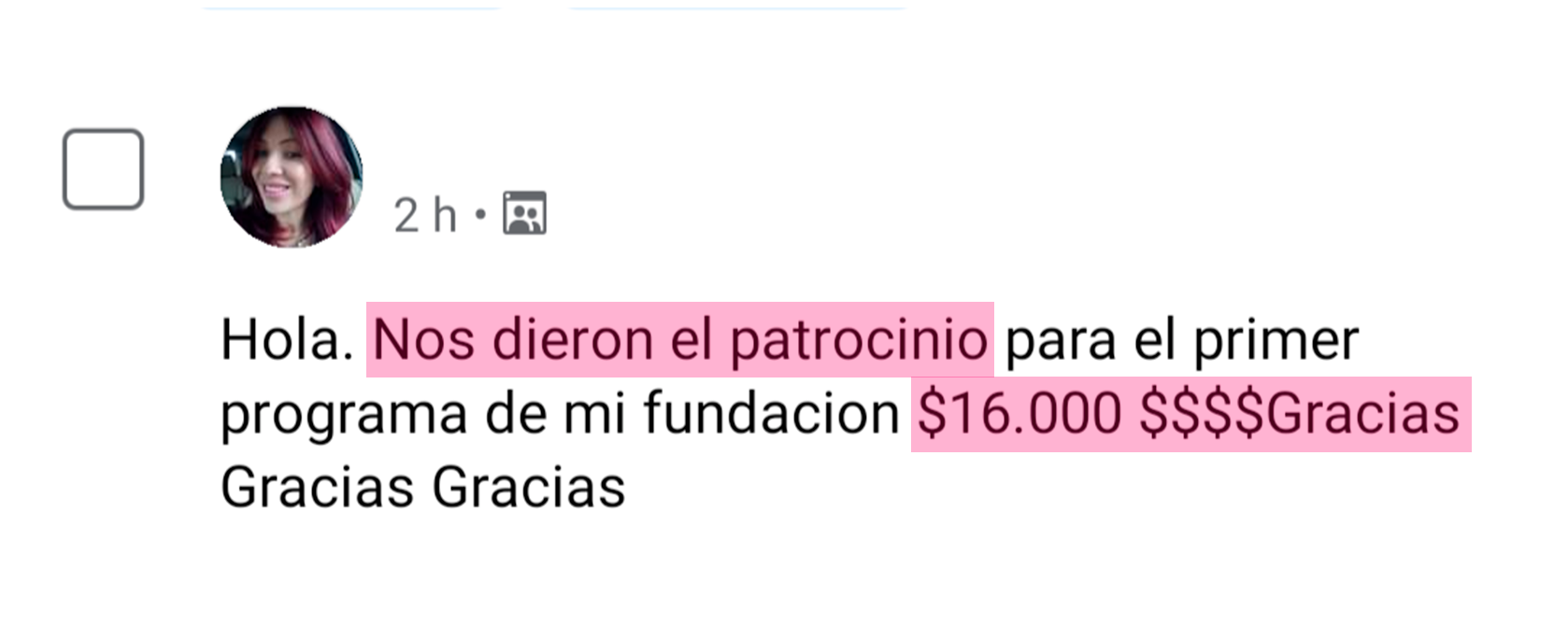Tick the checkbox beside the post

pos(103,169)
